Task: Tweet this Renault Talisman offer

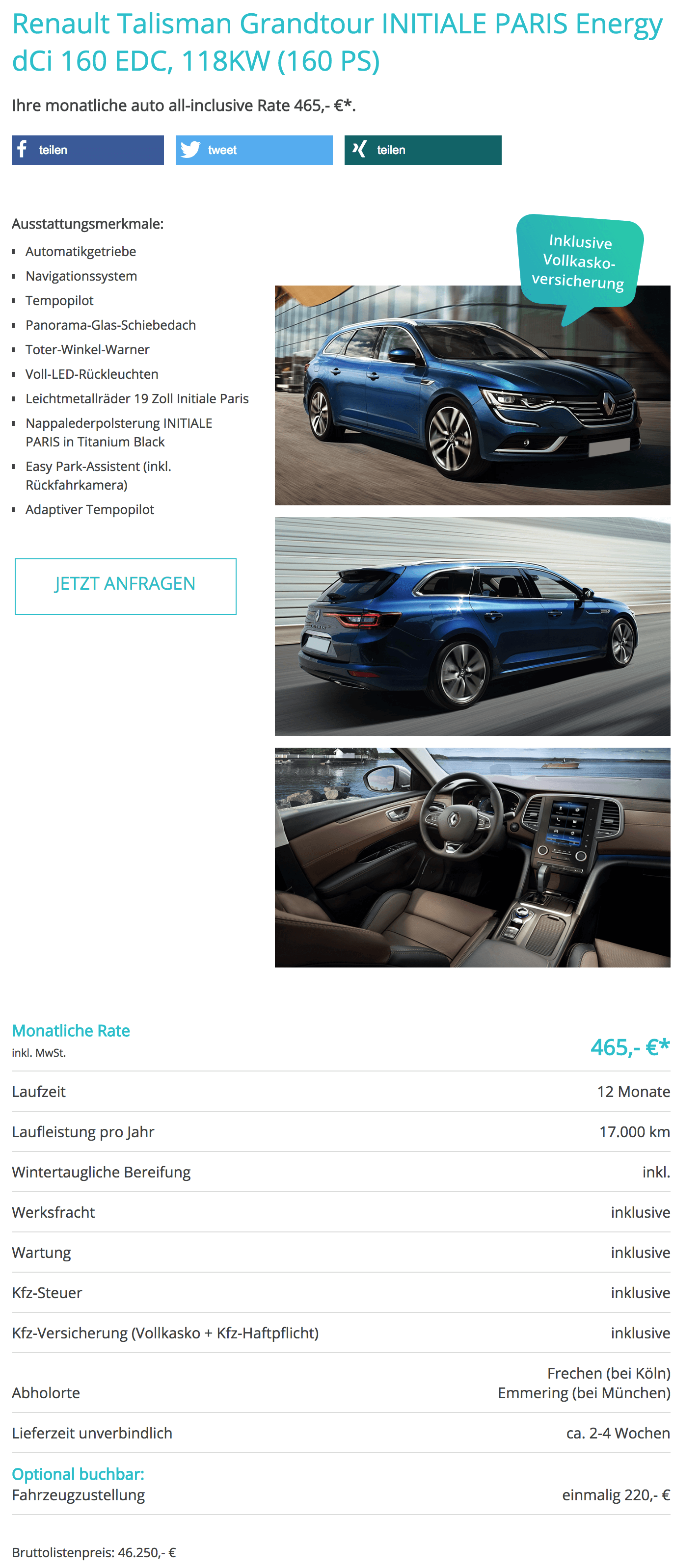Action: (x=254, y=150)
